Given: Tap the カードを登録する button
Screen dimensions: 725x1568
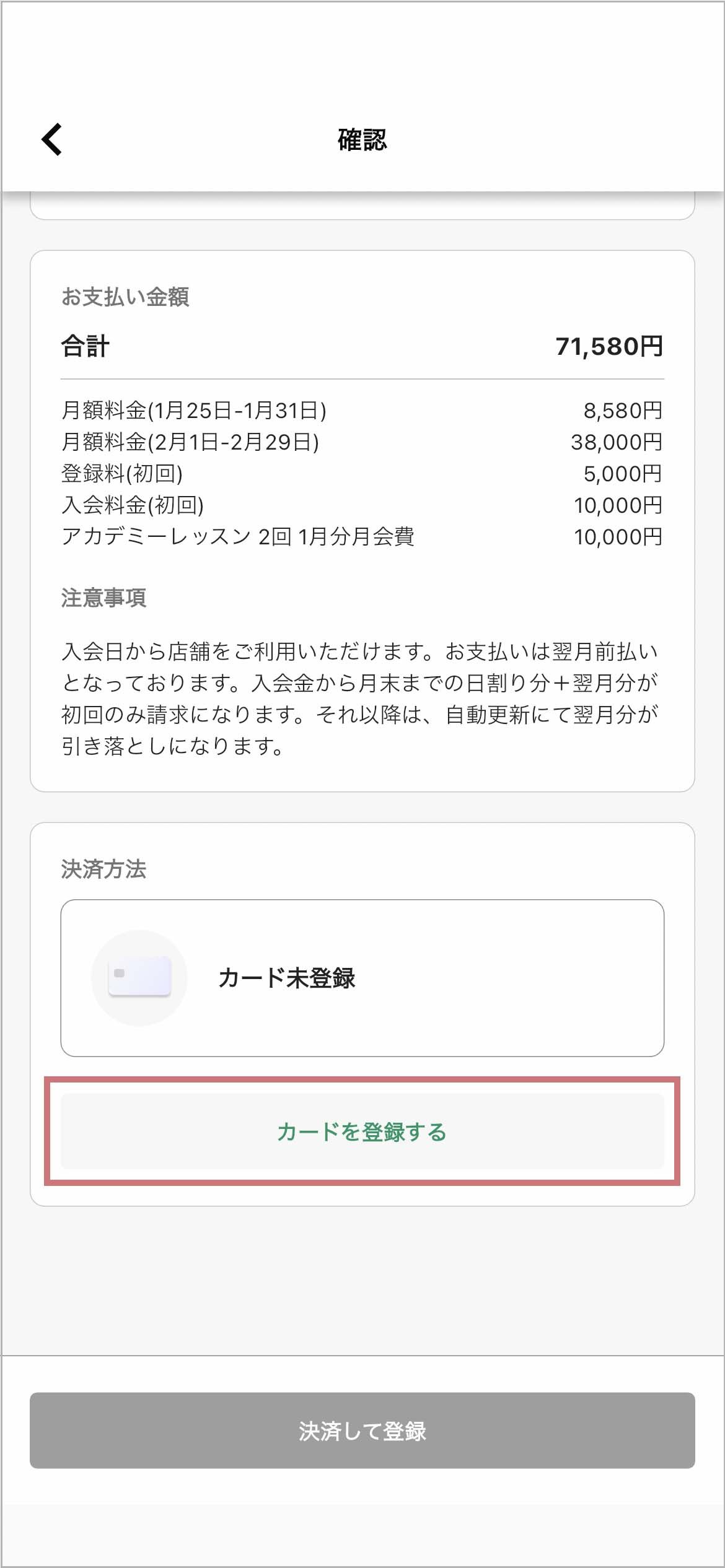Looking at the screenshot, I should [362, 1131].
